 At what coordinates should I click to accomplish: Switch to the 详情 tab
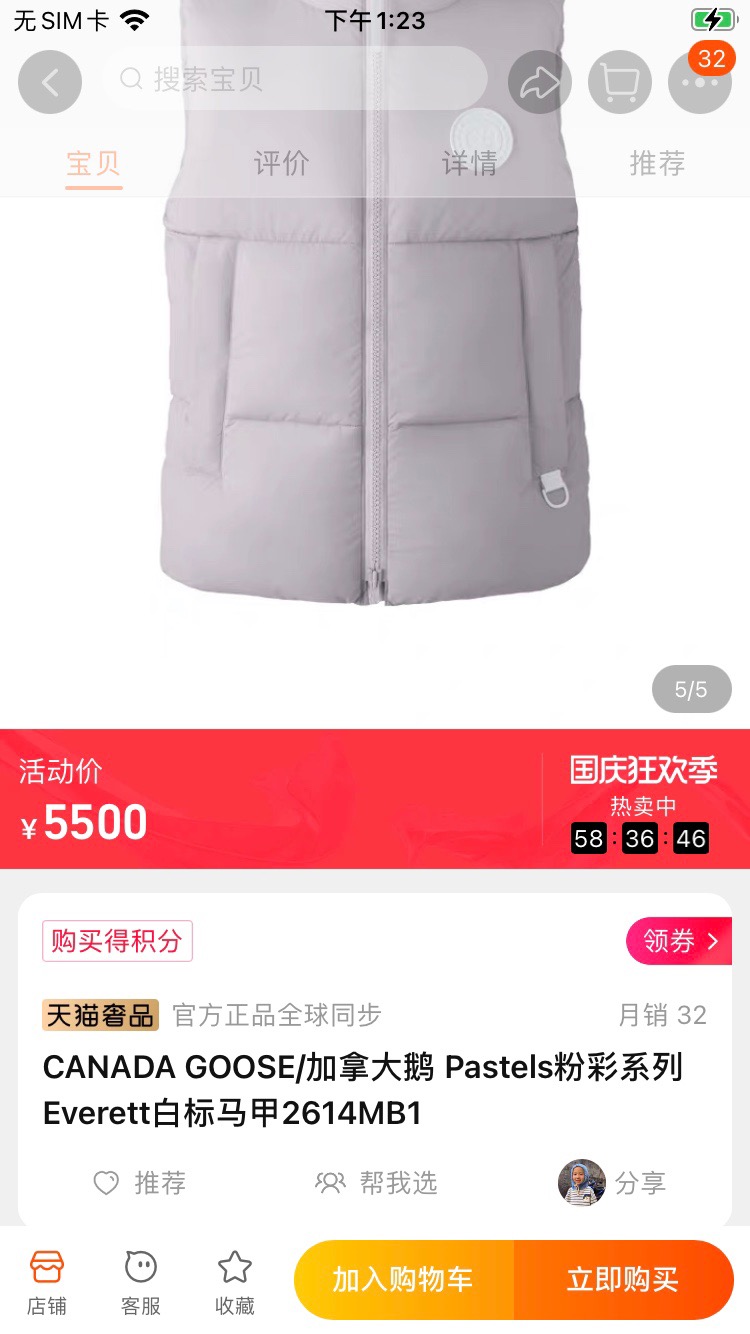click(x=469, y=163)
